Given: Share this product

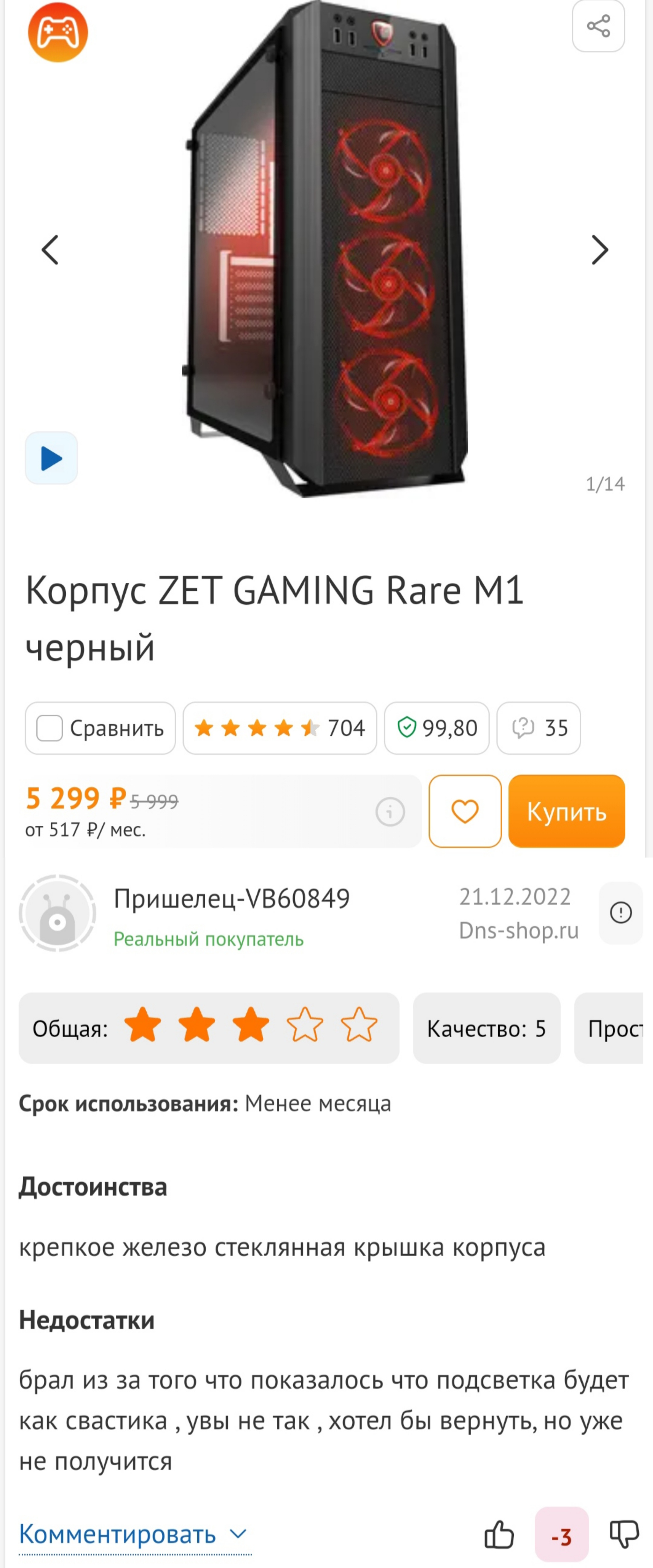Looking at the screenshot, I should click(x=598, y=26).
